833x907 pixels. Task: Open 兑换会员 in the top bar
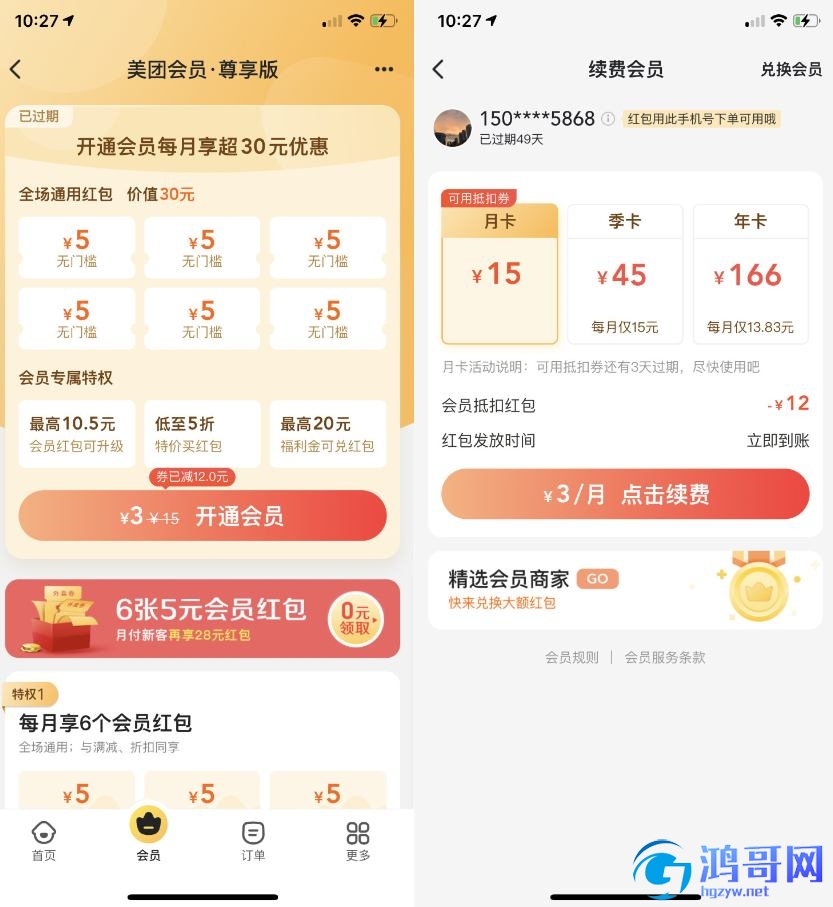791,69
